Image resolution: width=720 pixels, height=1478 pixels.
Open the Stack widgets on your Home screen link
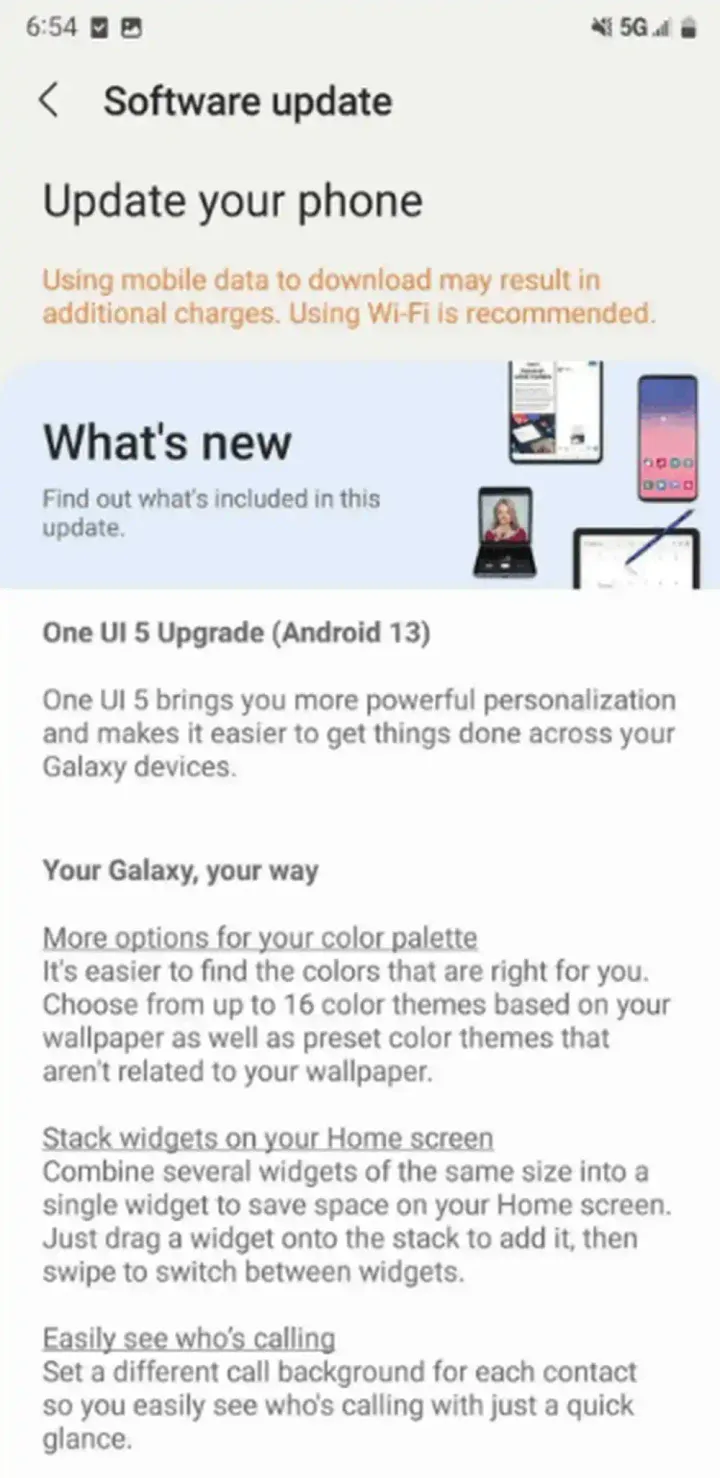(267, 1138)
